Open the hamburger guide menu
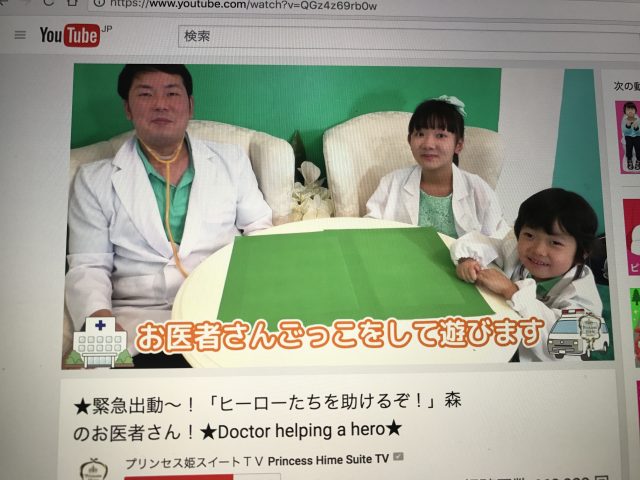This screenshot has height=480, width=640. pos(20,35)
